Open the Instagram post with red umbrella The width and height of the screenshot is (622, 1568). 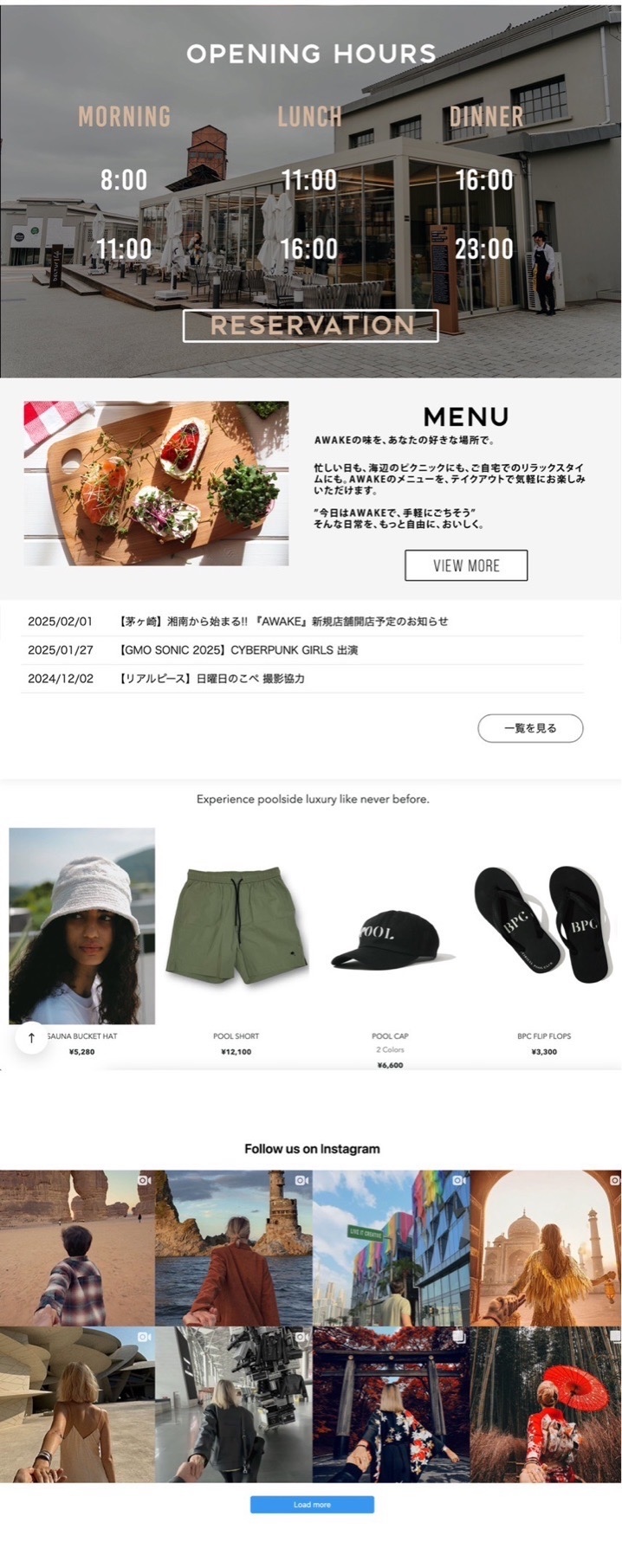[546, 1404]
